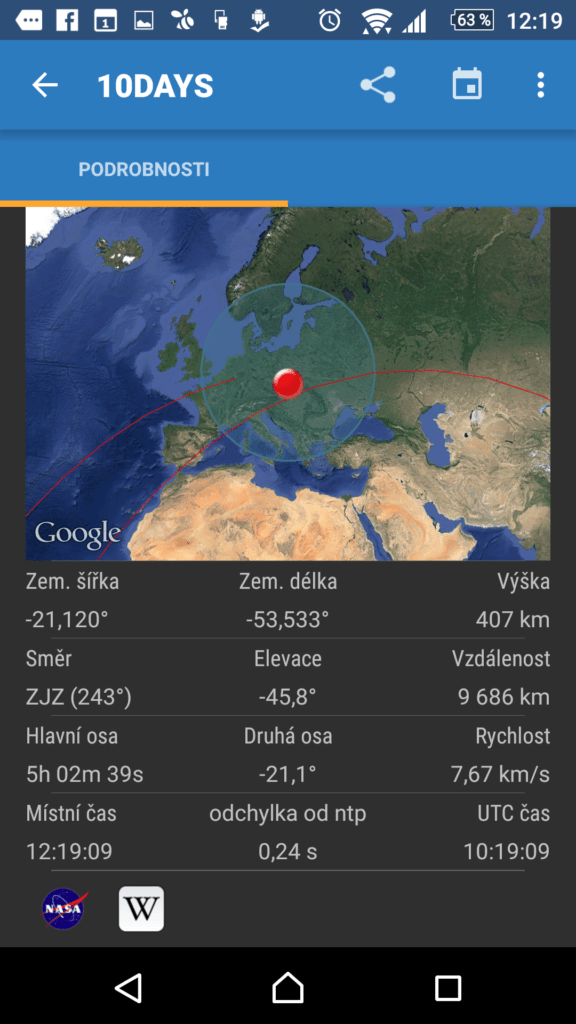Share this 10DAYS pass details
Screen dimensions: 576x1024
click(378, 85)
